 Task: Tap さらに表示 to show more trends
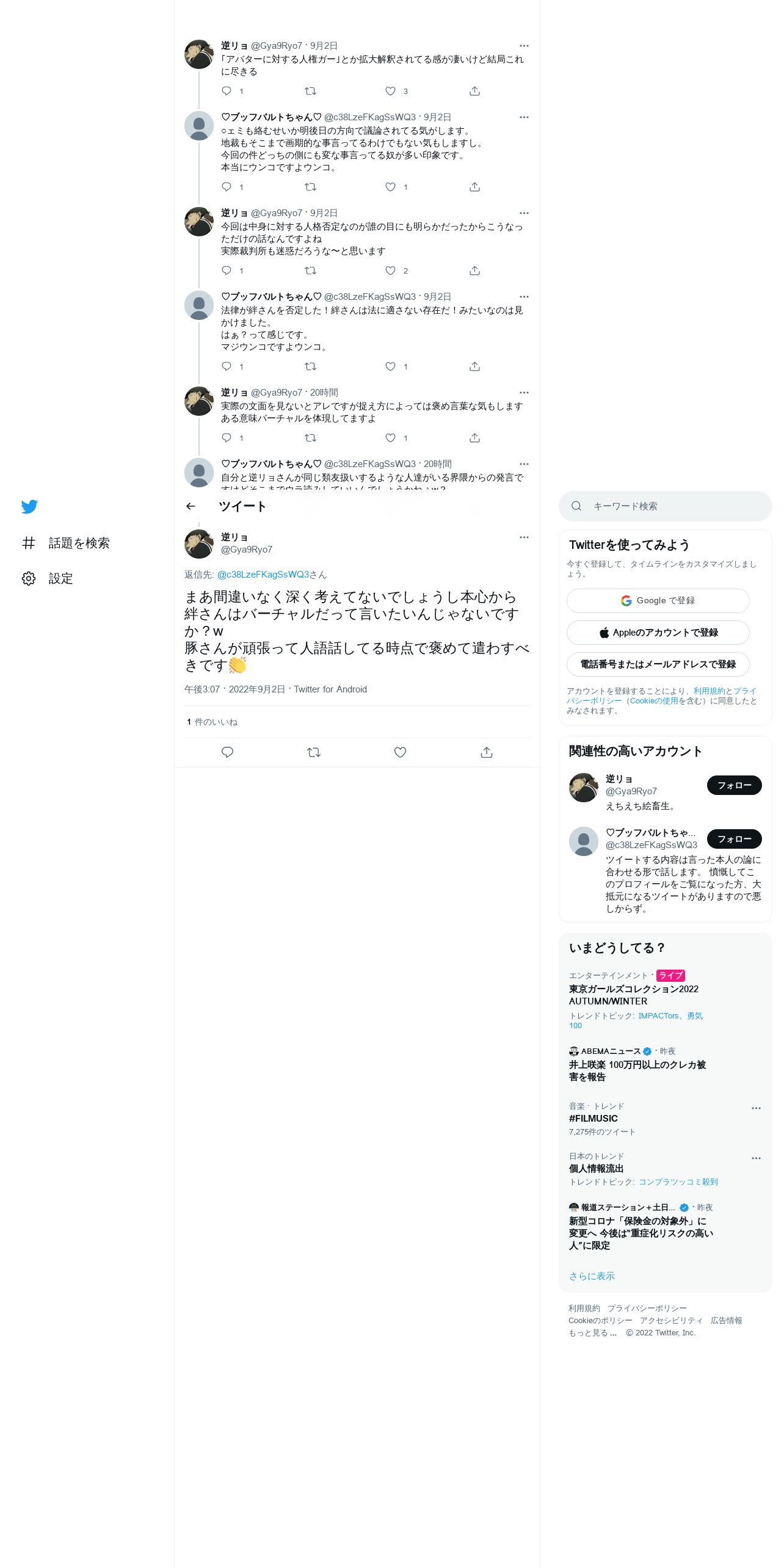[592, 1276]
